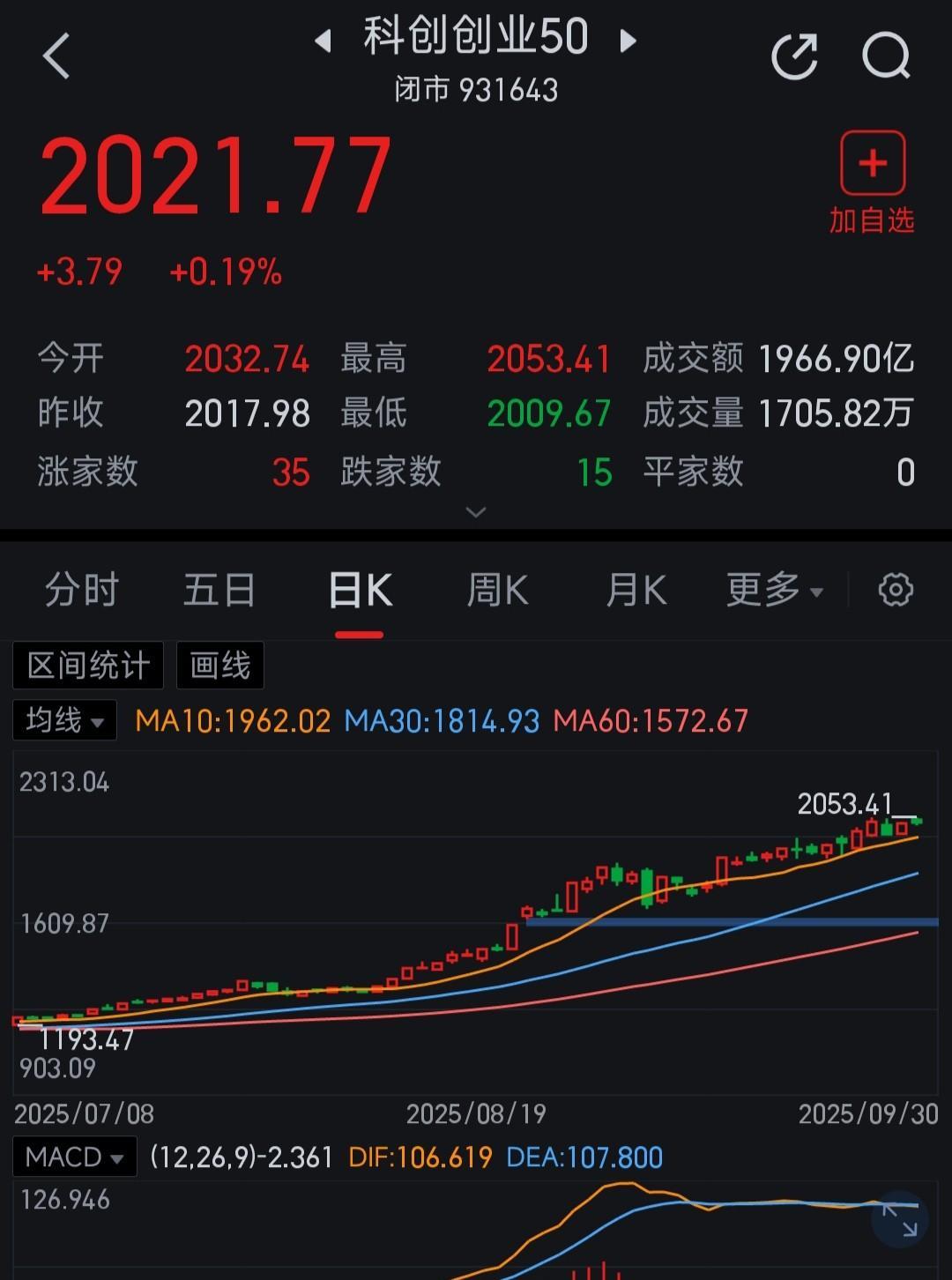Select the 月K monthly chart tab
952x1280 pixels.
point(636,591)
